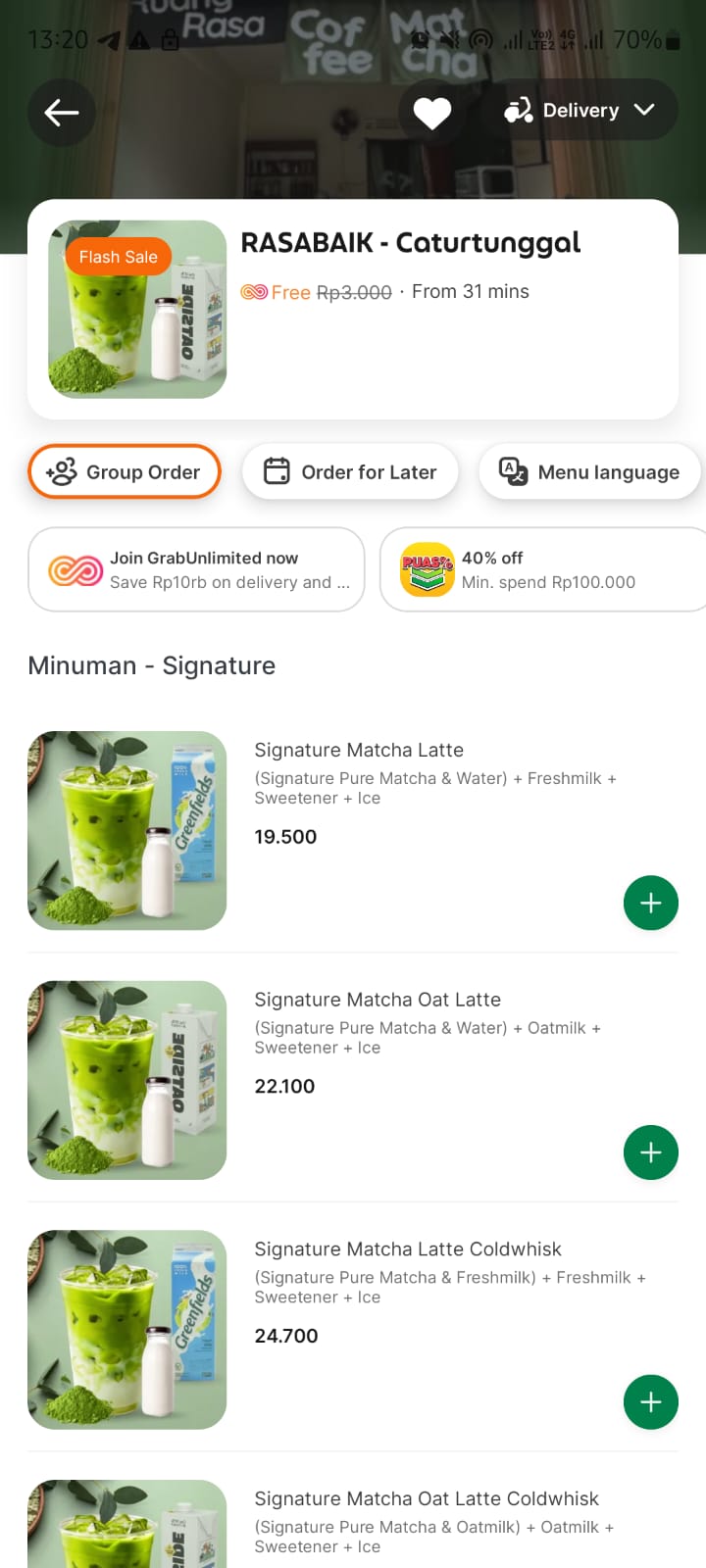Open Signature Matcha Oat Latte item details
Image resolution: width=706 pixels, height=1568 pixels.
coord(378,1000)
